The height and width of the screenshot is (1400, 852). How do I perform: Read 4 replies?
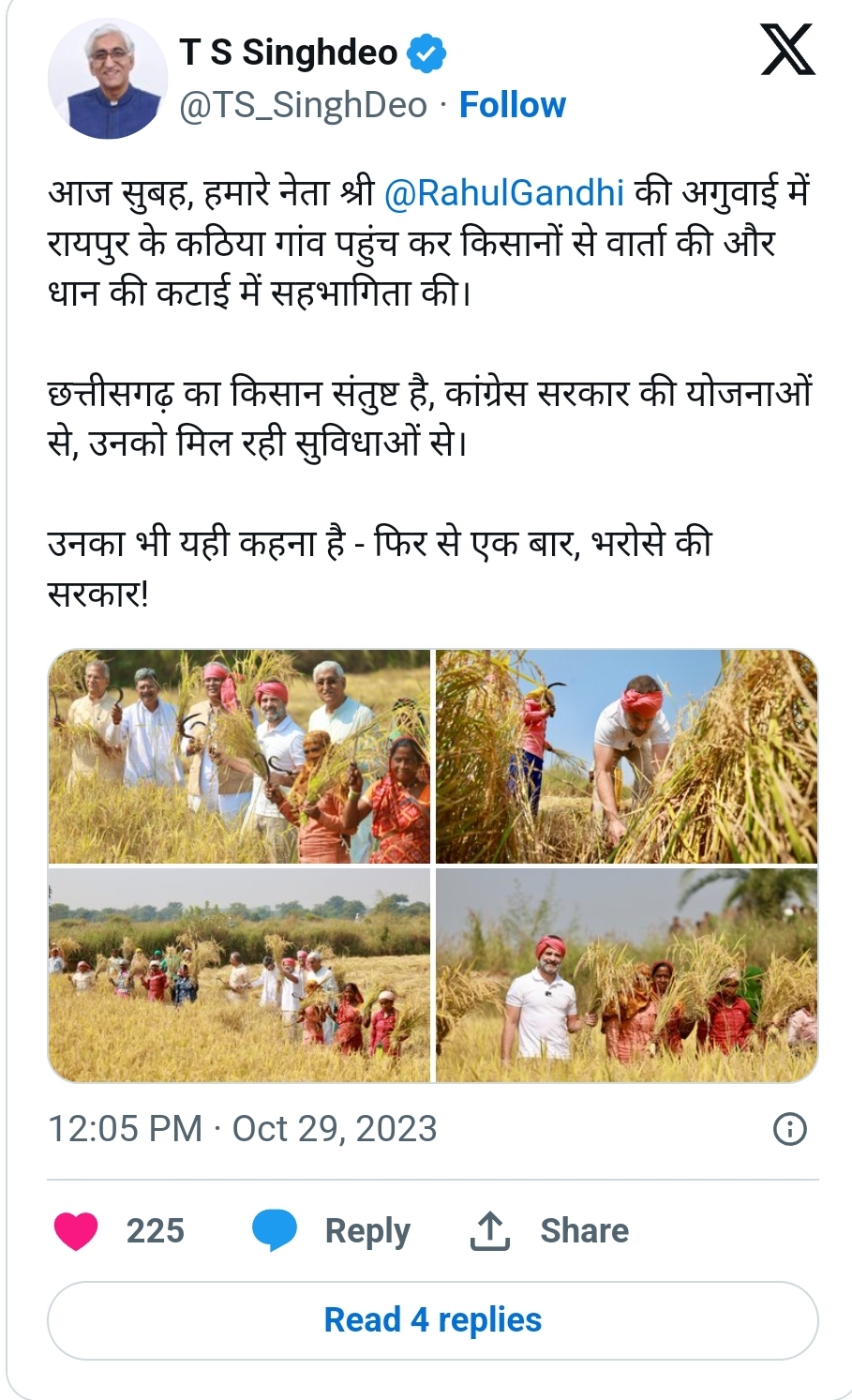[432, 1320]
